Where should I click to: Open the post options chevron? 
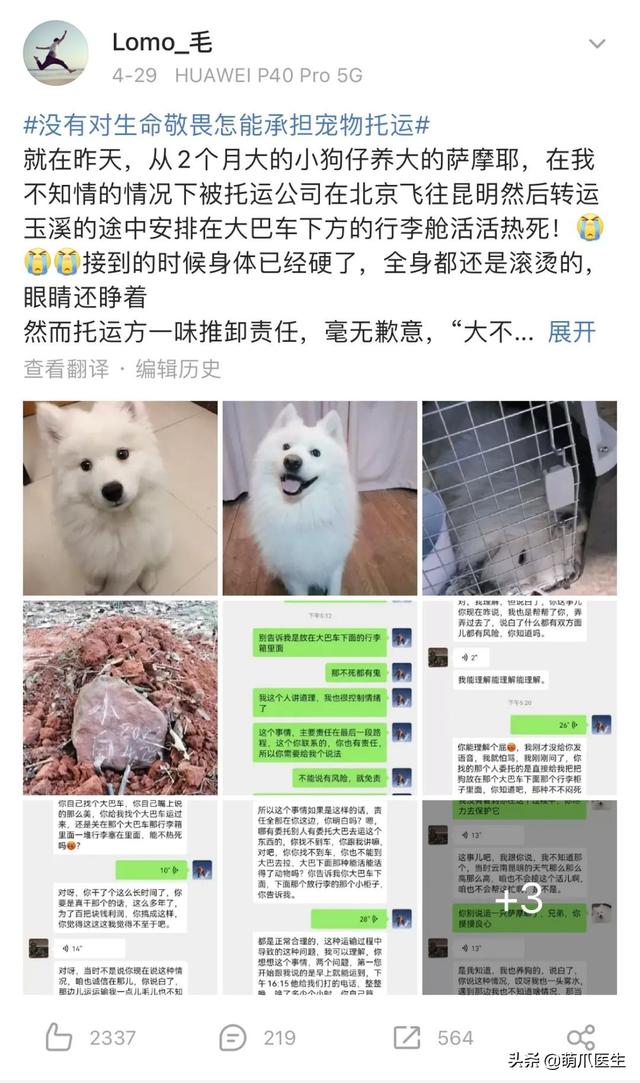[596, 44]
